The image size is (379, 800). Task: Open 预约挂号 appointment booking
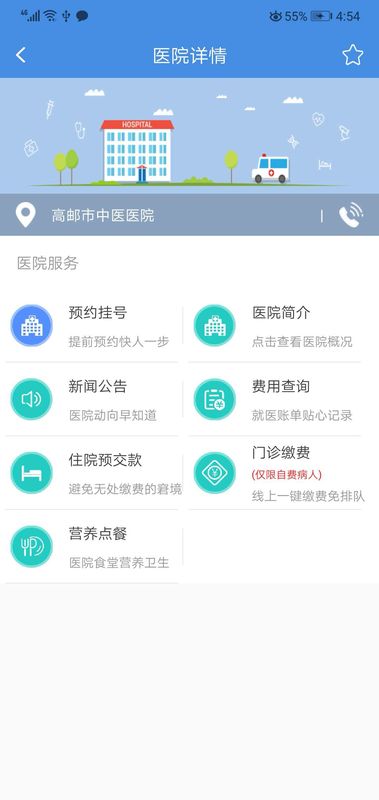click(92, 326)
